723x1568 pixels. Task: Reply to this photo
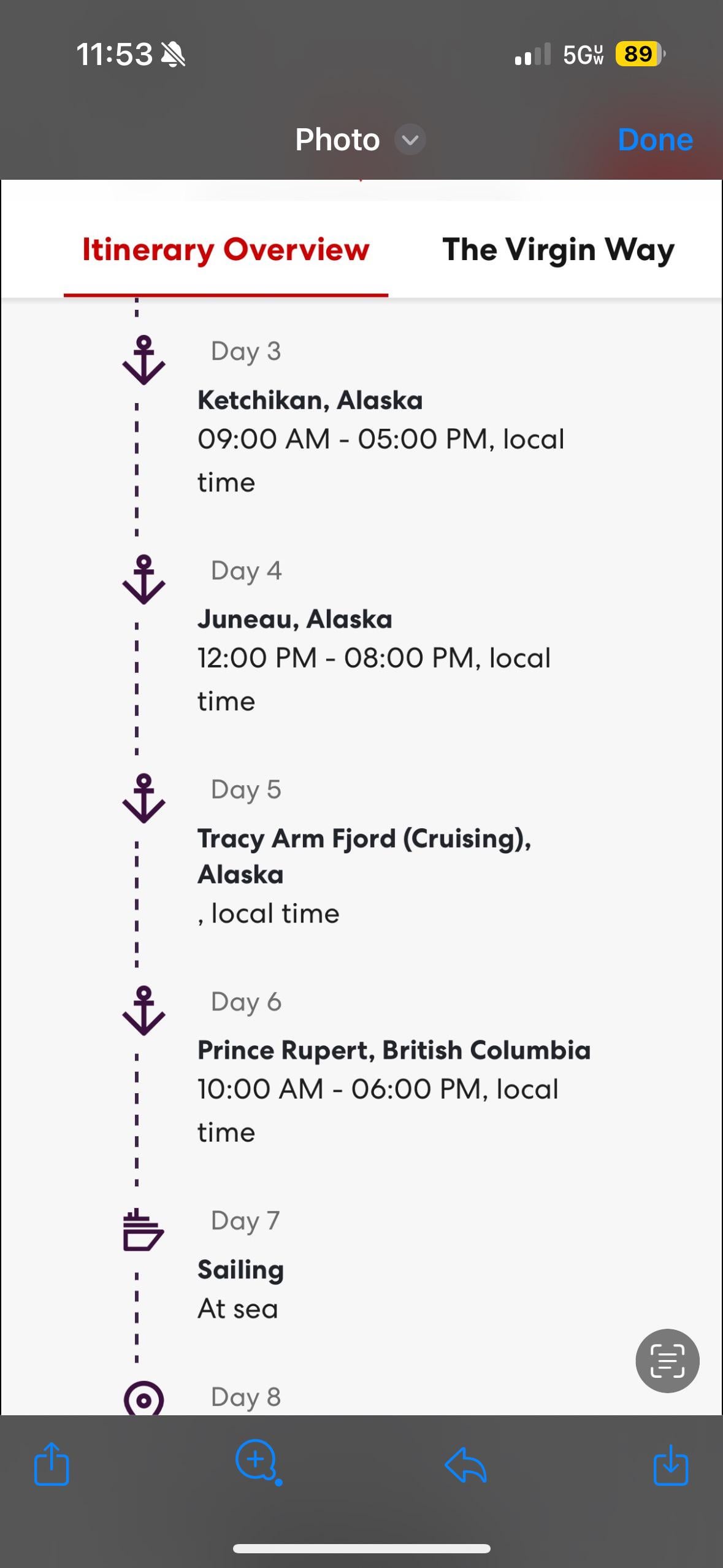coord(465,1465)
